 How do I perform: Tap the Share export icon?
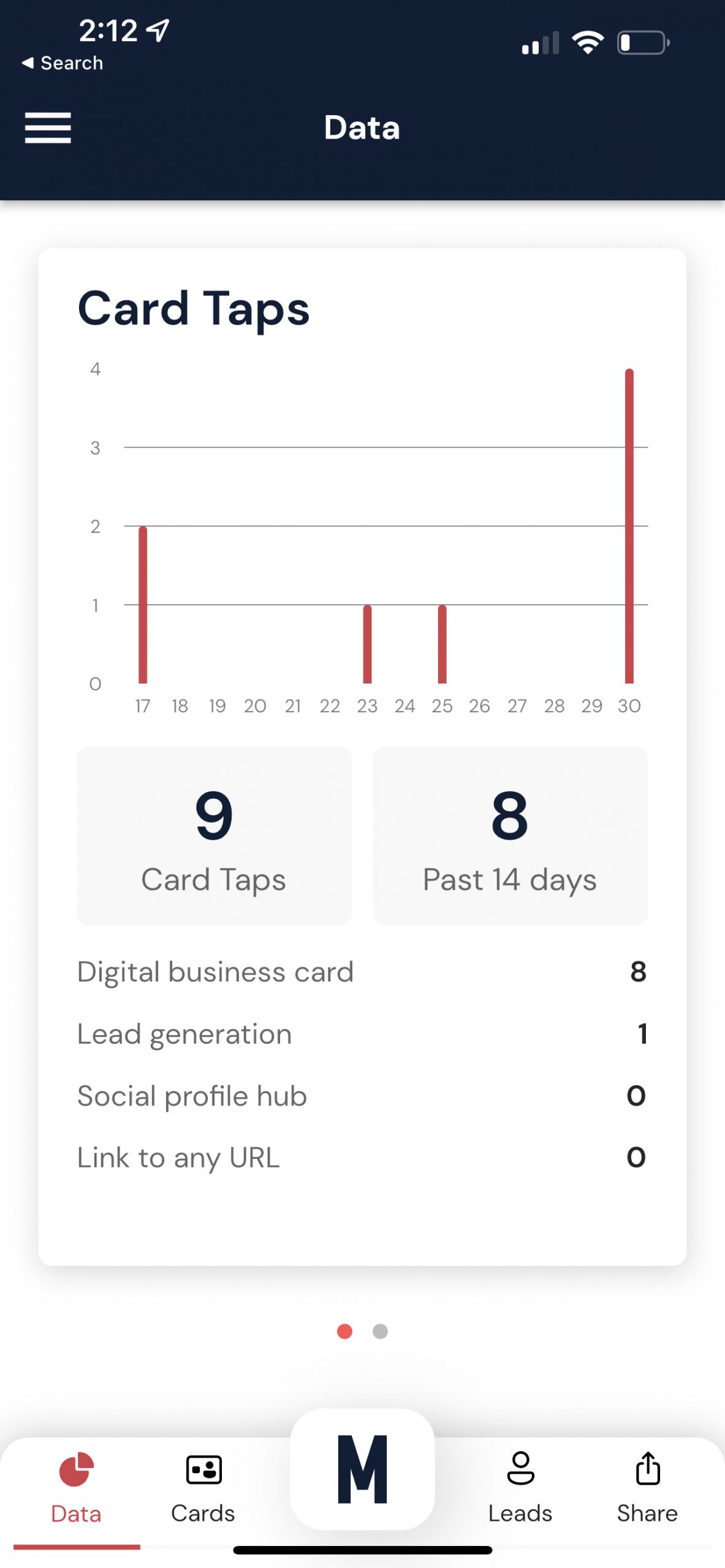[x=647, y=1466]
